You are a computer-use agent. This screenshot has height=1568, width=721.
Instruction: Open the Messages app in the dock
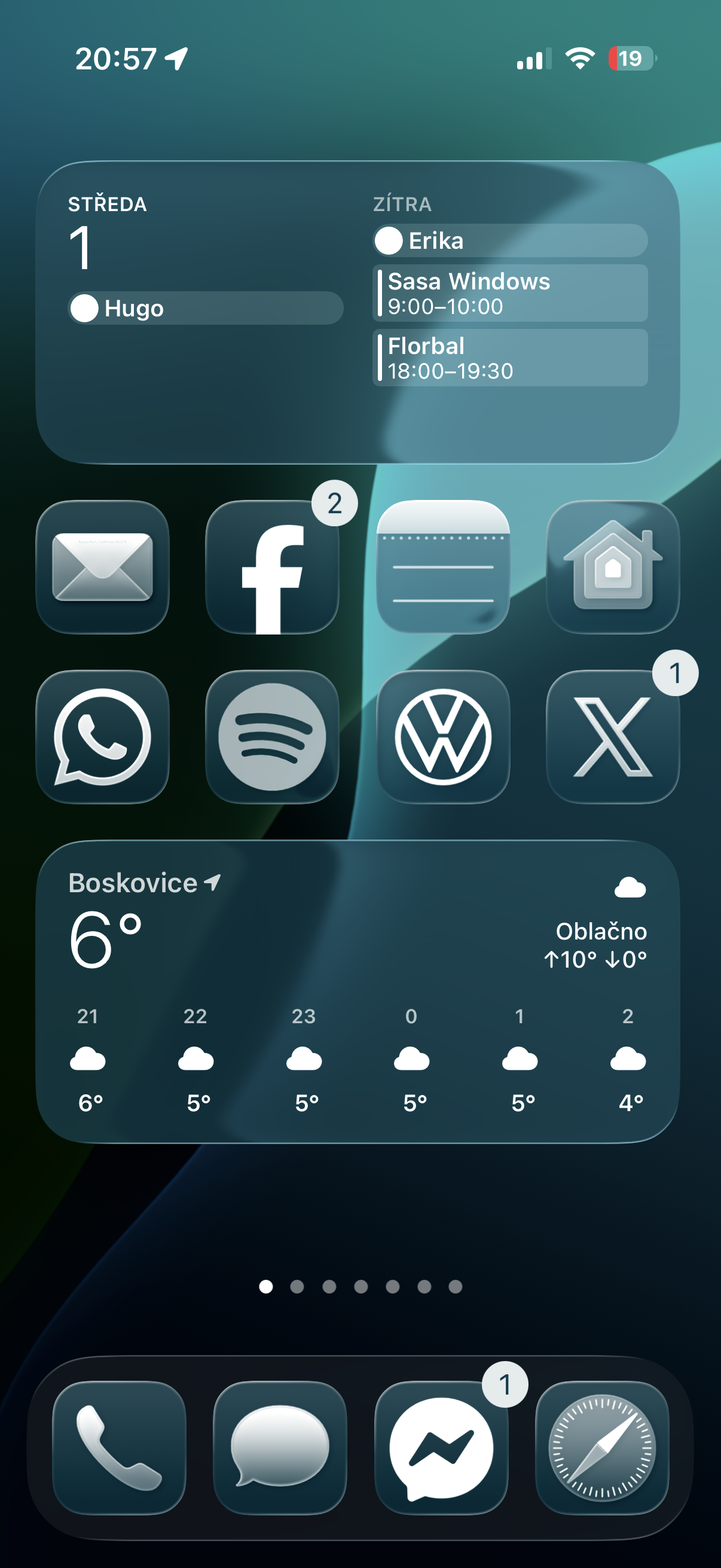point(279,1447)
